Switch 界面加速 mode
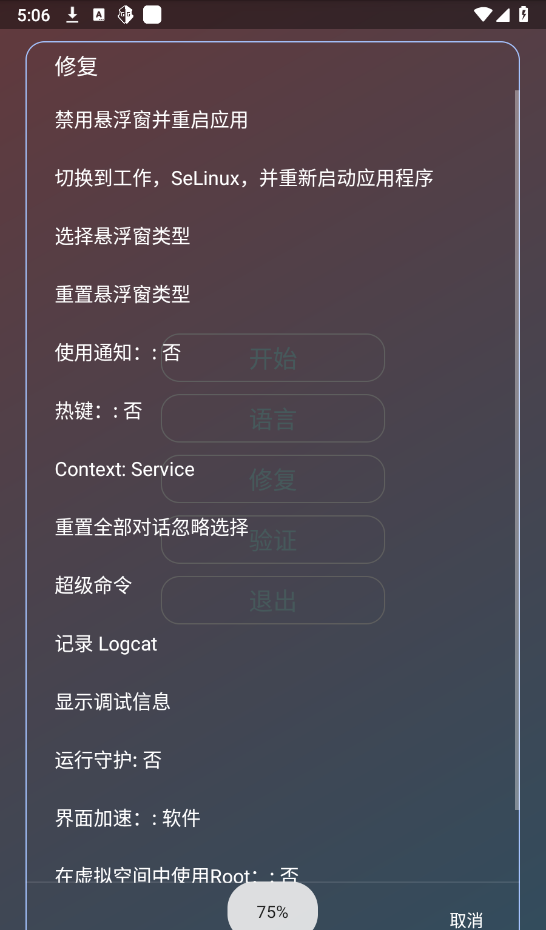 (x=272, y=818)
